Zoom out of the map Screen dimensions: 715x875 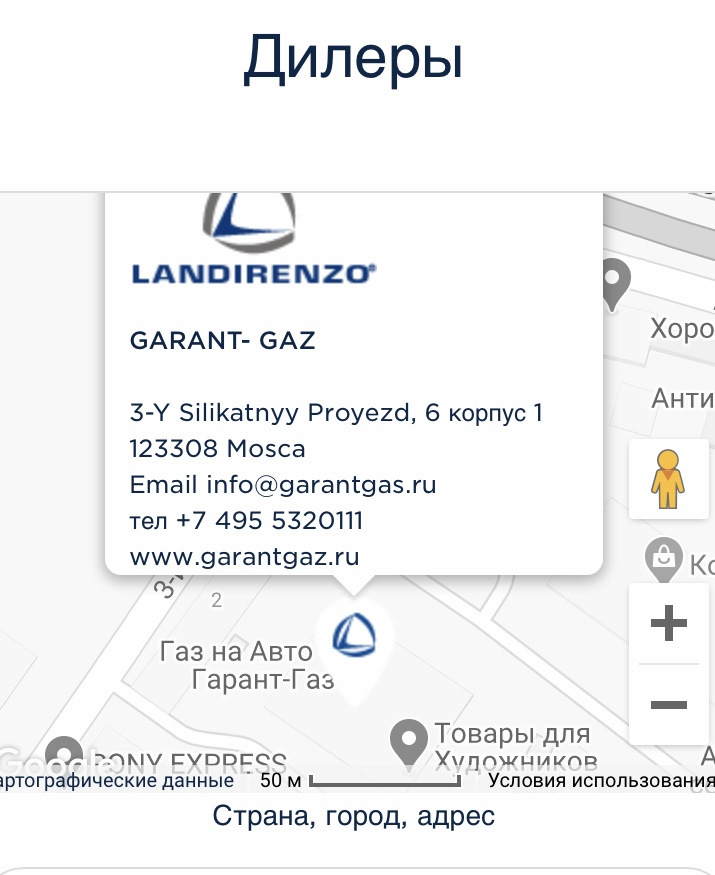click(x=668, y=705)
